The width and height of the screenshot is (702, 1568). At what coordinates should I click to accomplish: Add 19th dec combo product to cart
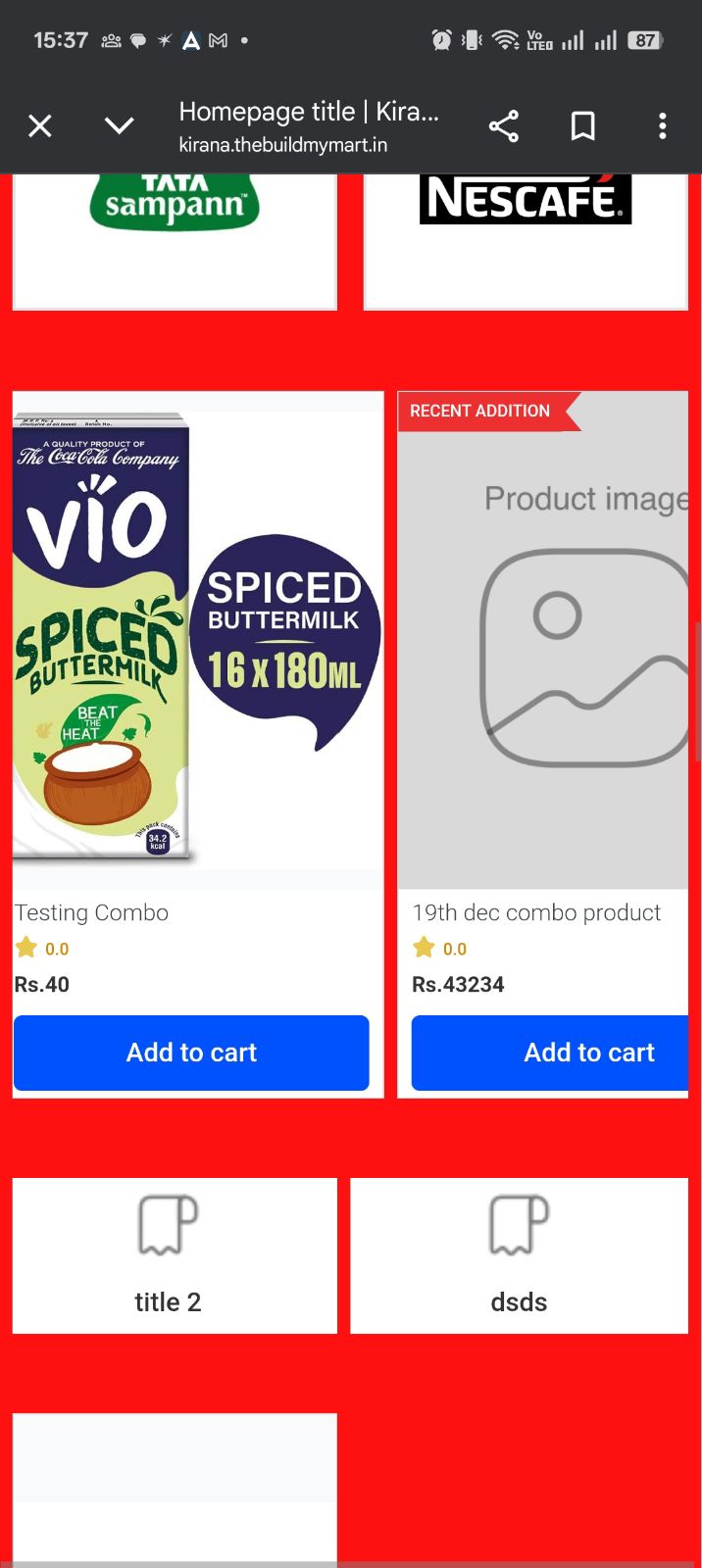coord(551,1053)
